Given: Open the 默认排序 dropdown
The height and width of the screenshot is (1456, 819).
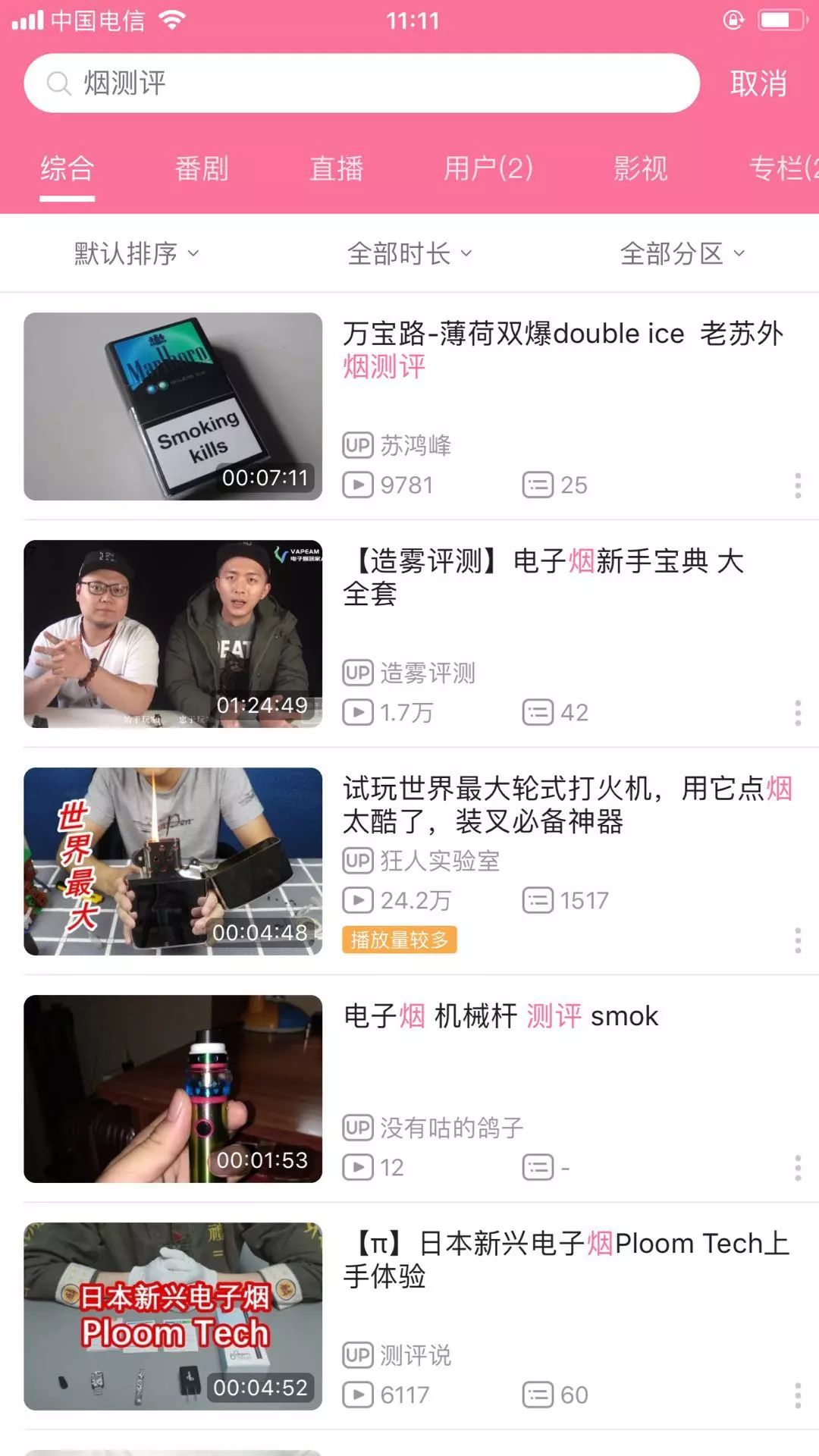Looking at the screenshot, I should [x=133, y=253].
